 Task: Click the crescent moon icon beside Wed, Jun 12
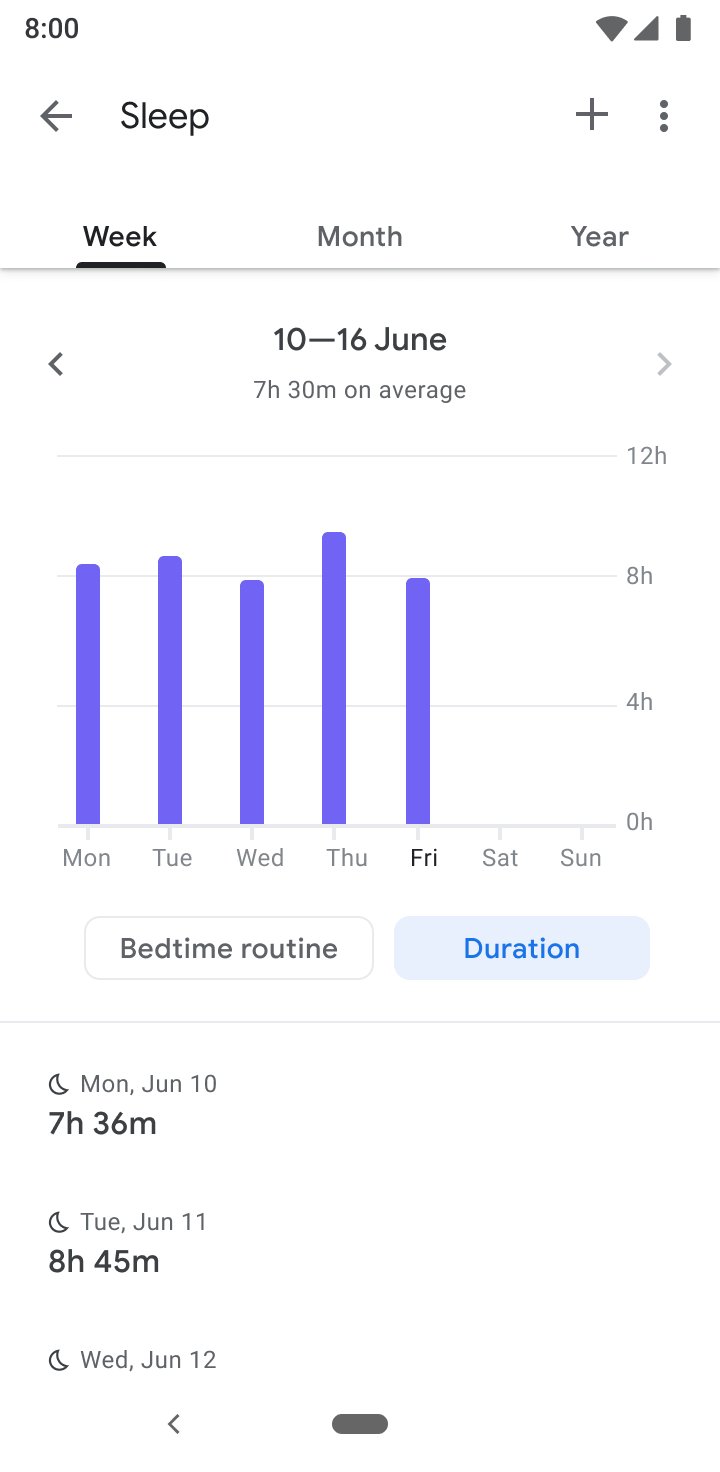(x=56, y=1359)
